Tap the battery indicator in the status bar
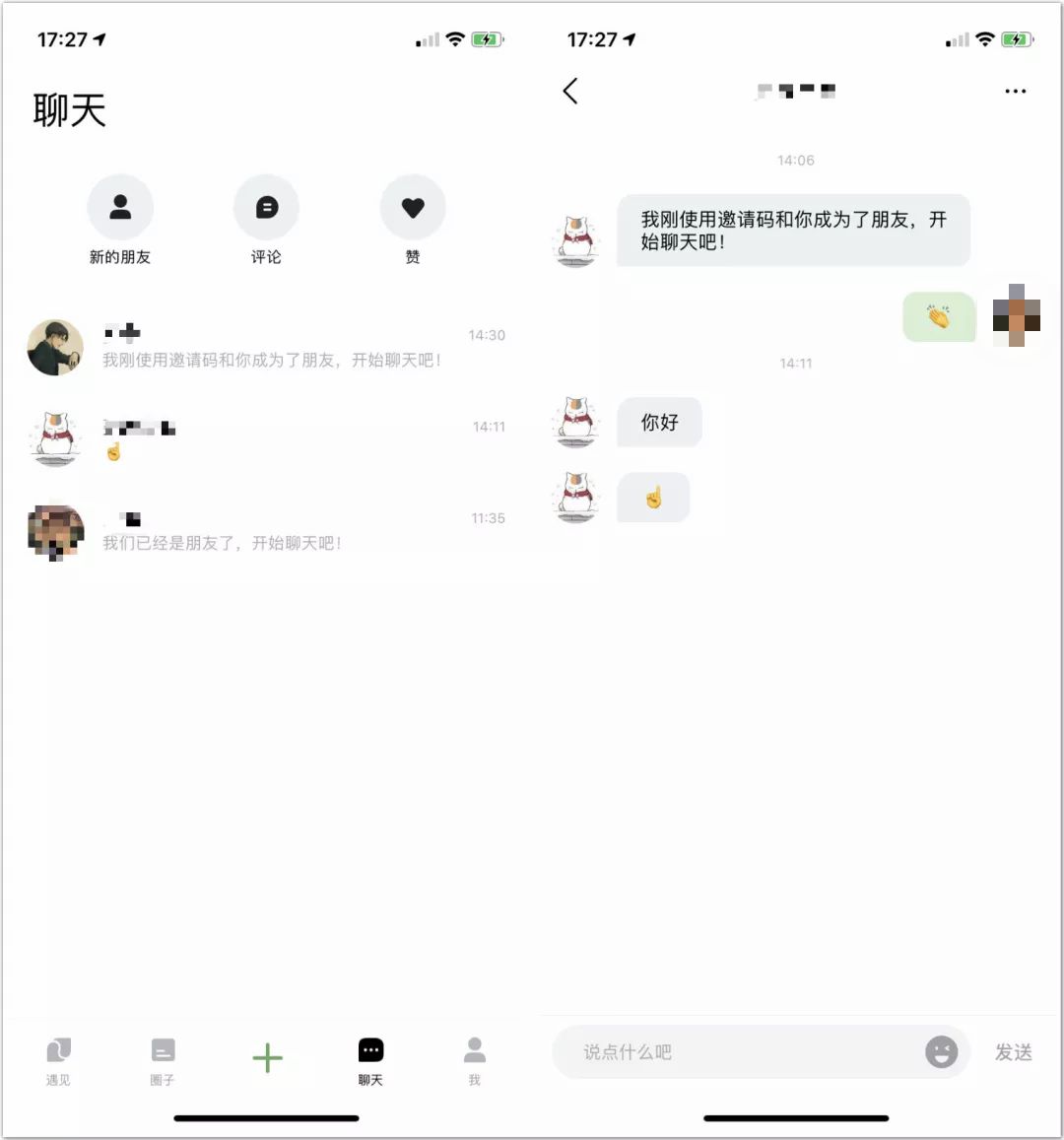 pyautogui.click(x=484, y=40)
